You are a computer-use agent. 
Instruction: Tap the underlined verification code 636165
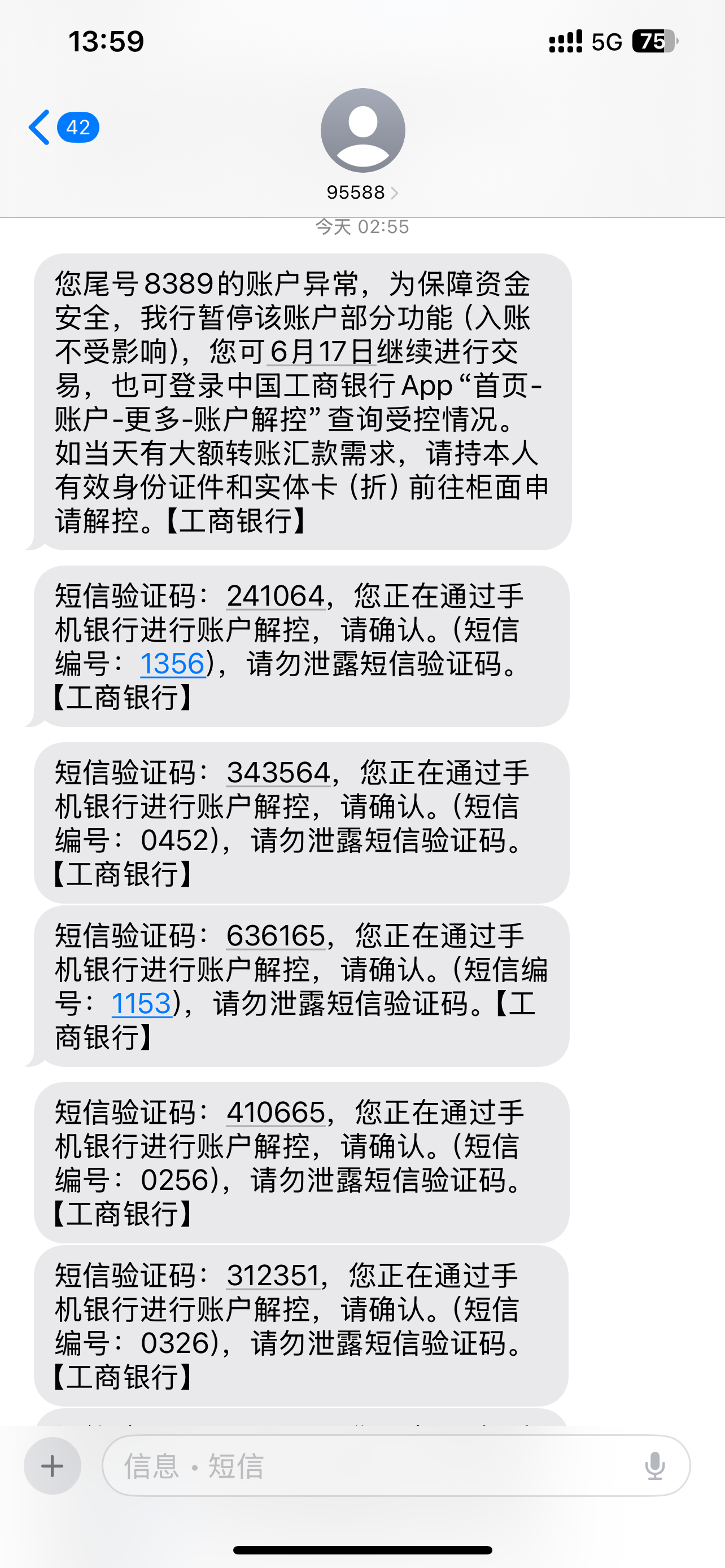tap(275, 936)
